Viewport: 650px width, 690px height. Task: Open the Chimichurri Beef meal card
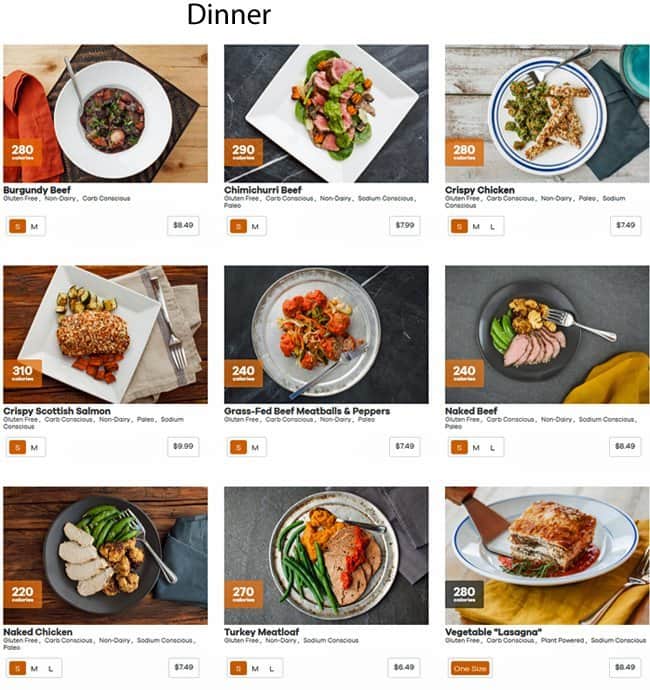[326, 112]
